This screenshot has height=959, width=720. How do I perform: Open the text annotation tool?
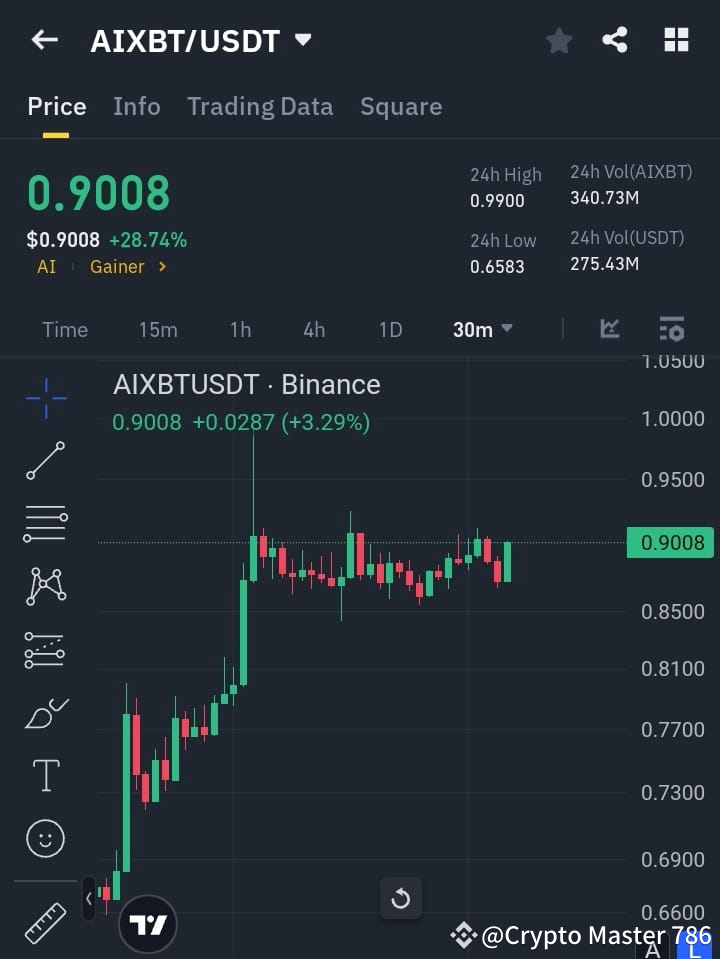point(45,775)
